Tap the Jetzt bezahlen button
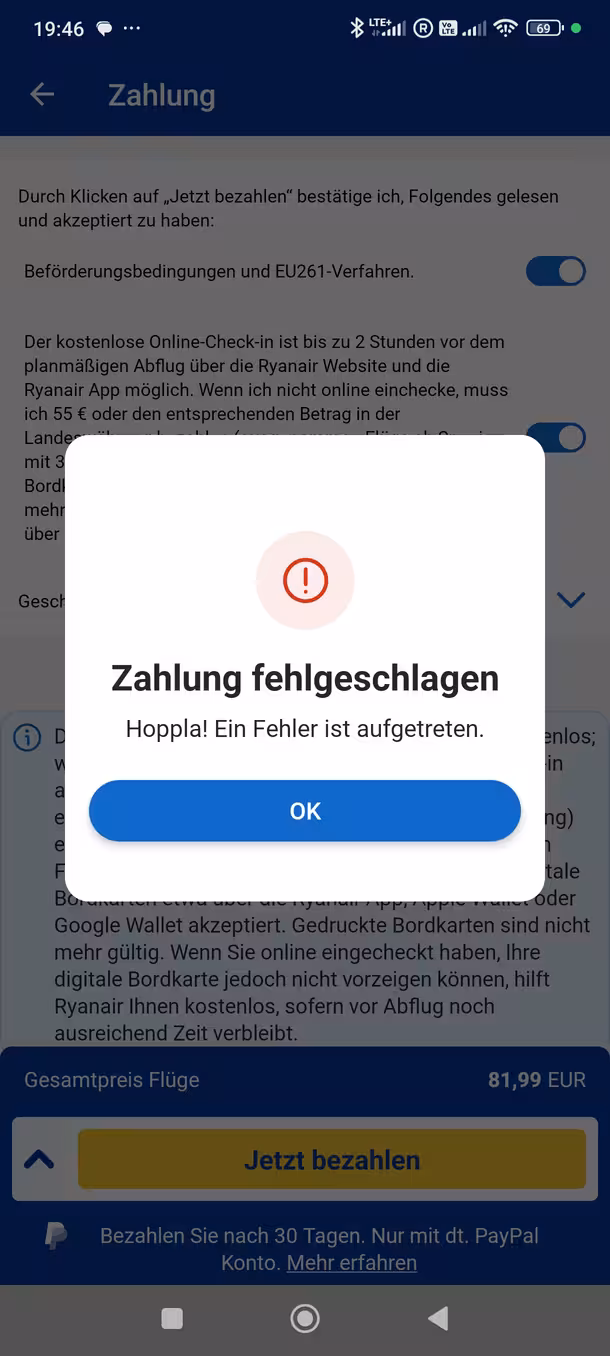Screen dimensions: 610x1356 (x=331, y=1160)
